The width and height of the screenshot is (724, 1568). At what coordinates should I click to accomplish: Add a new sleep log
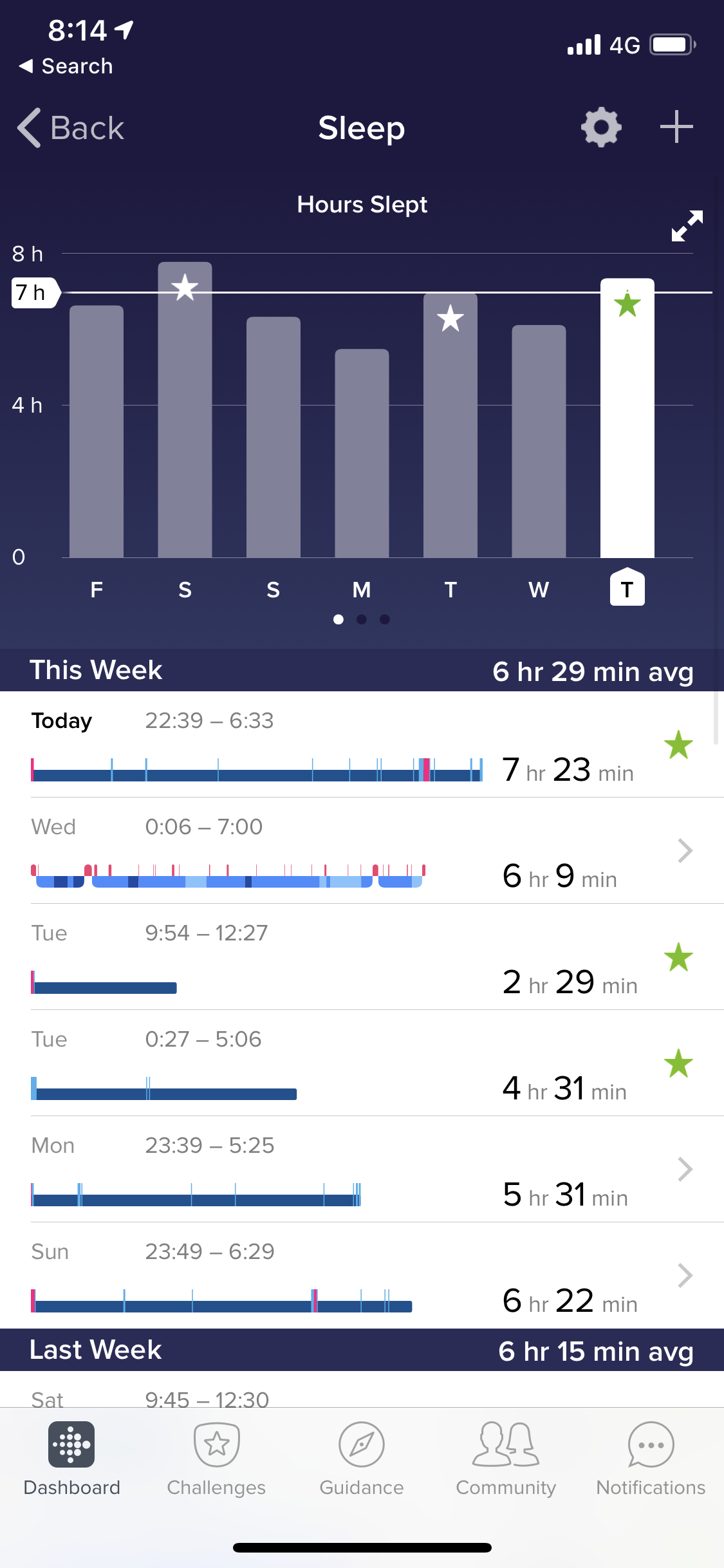[x=676, y=127]
